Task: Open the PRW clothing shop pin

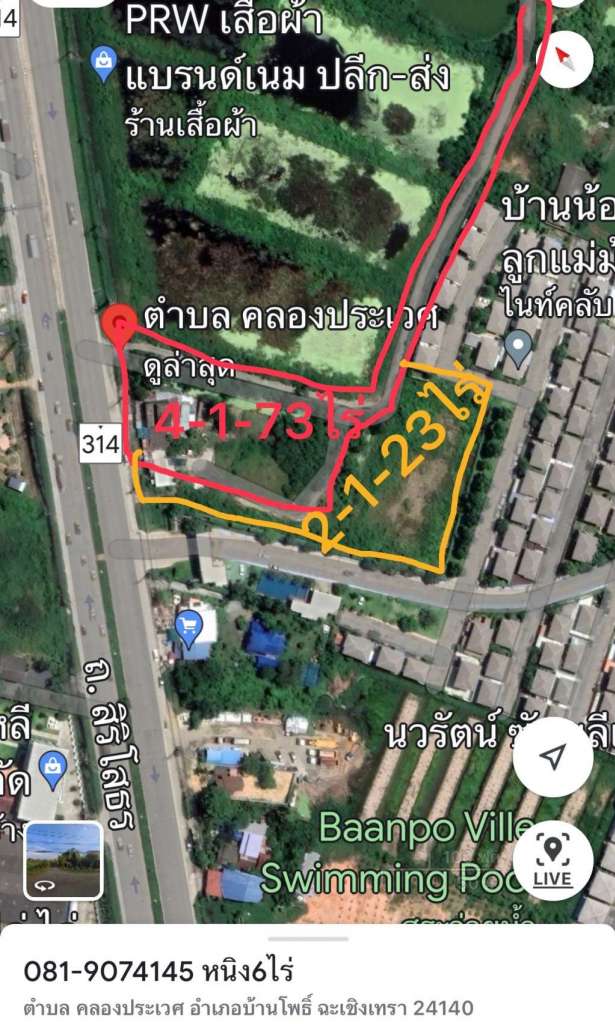Action: point(103,64)
